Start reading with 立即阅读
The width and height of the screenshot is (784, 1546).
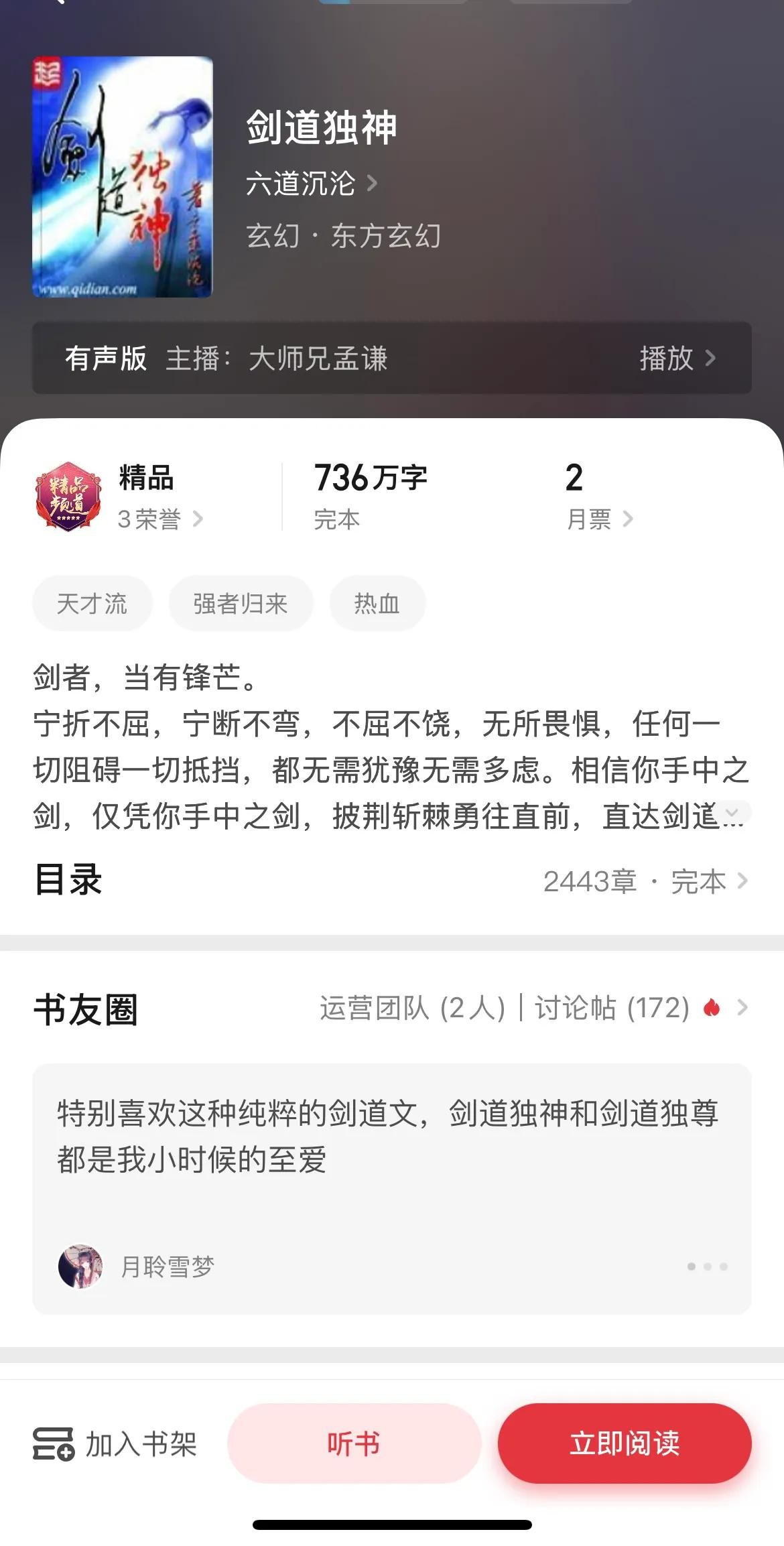click(624, 1443)
